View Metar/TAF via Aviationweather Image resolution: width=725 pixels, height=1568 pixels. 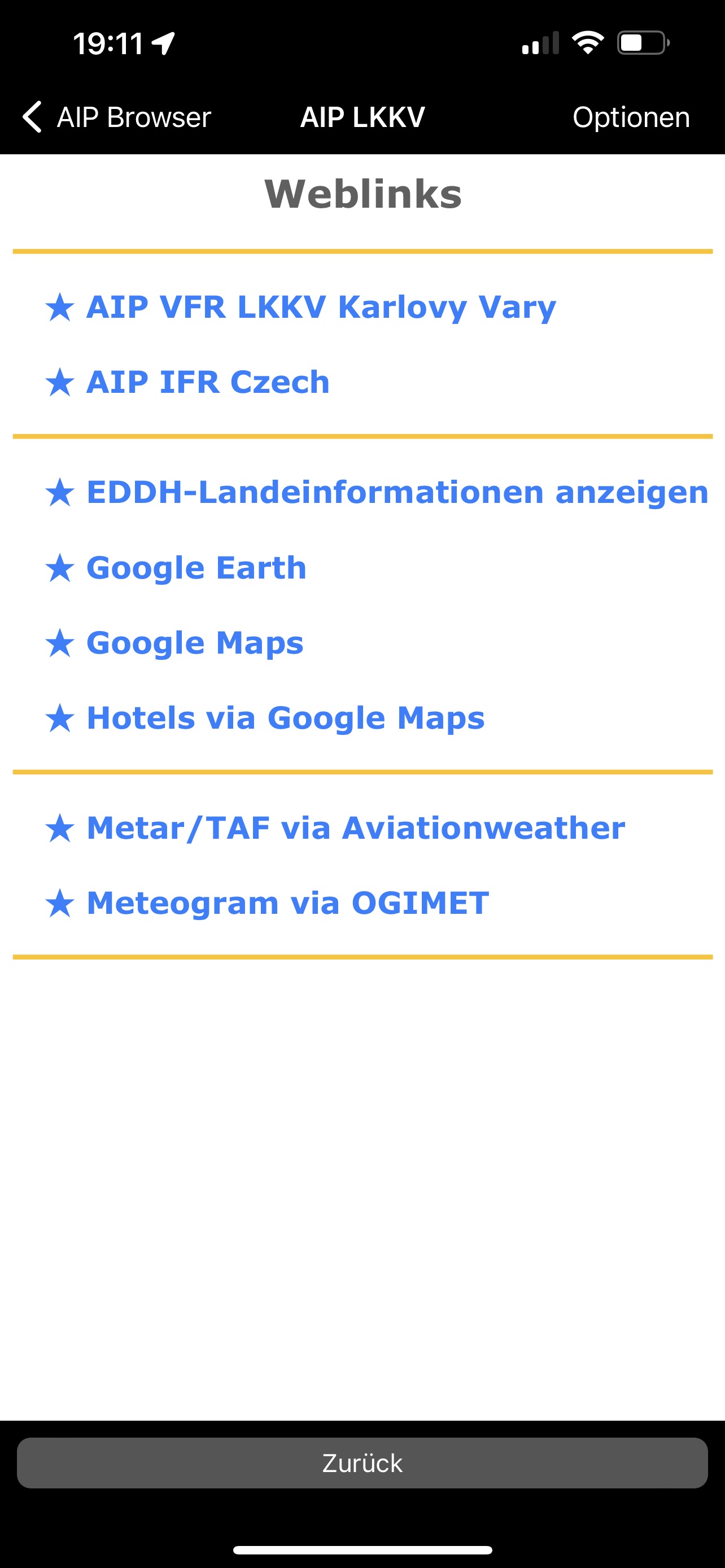click(356, 829)
